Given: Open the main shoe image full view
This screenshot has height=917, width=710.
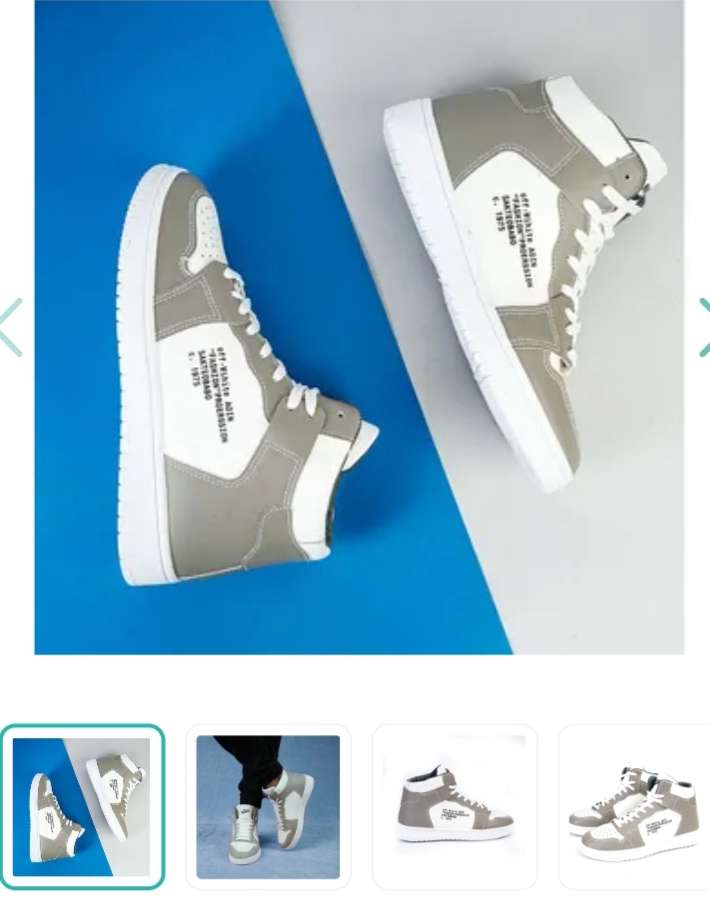Looking at the screenshot, I should (x=359, y=327).
